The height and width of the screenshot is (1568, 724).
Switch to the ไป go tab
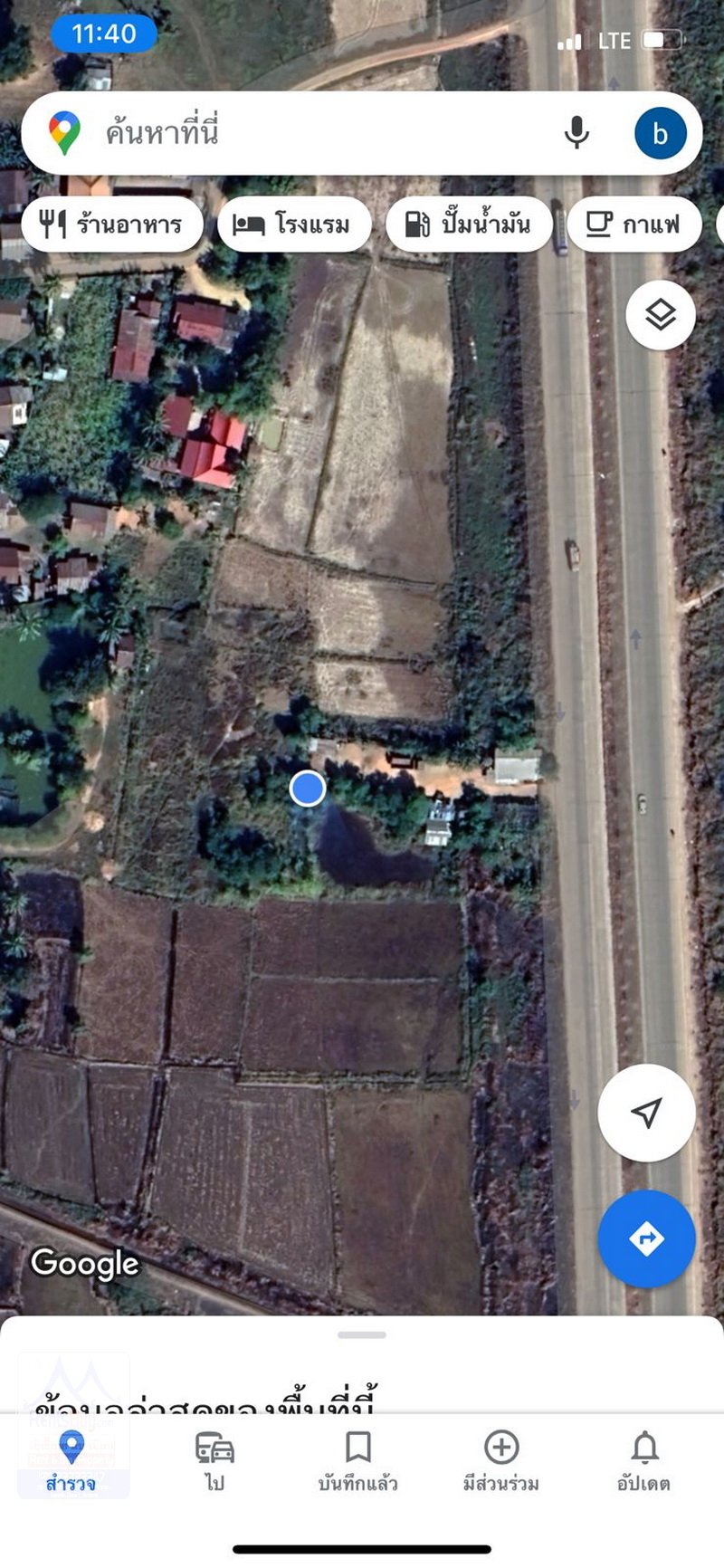(214, 1461)
